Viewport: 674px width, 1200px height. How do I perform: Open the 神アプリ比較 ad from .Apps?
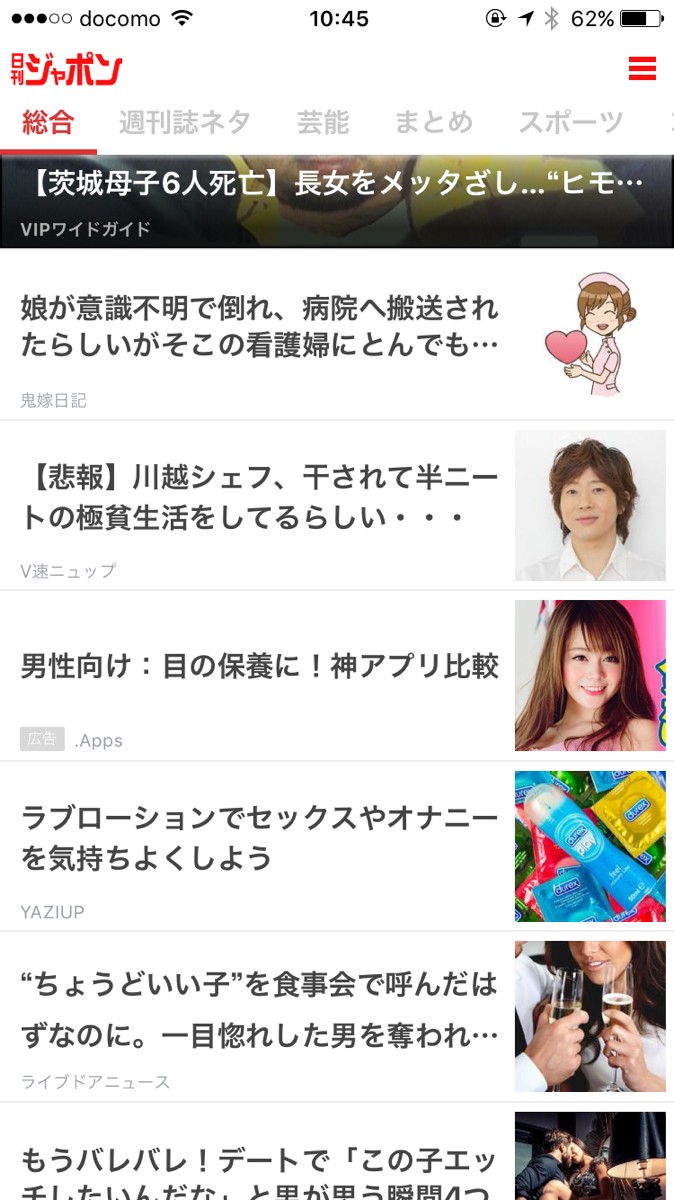[x=260, y=667]
